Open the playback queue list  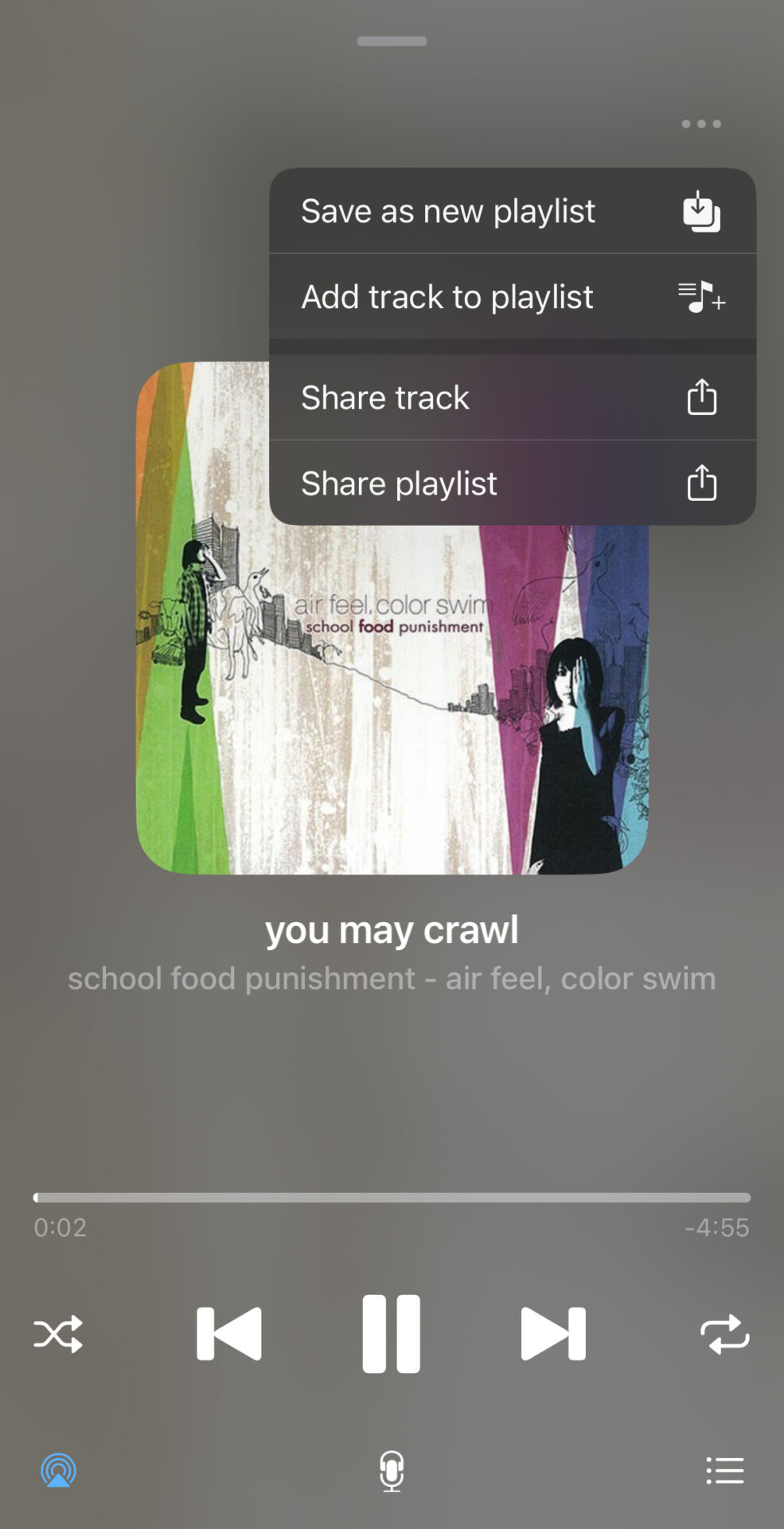click(x=724, y=1470)
